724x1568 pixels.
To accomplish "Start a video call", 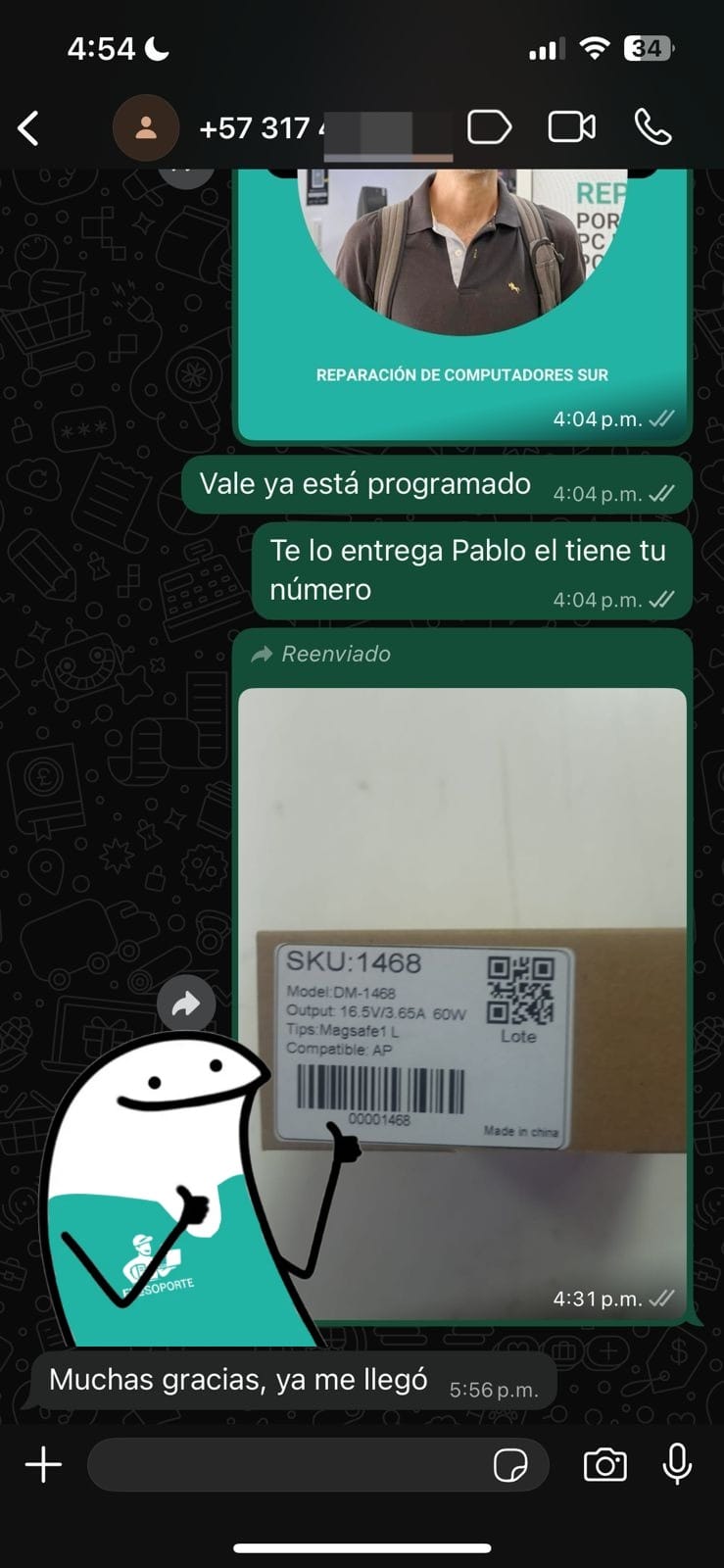I will [571, 127].
